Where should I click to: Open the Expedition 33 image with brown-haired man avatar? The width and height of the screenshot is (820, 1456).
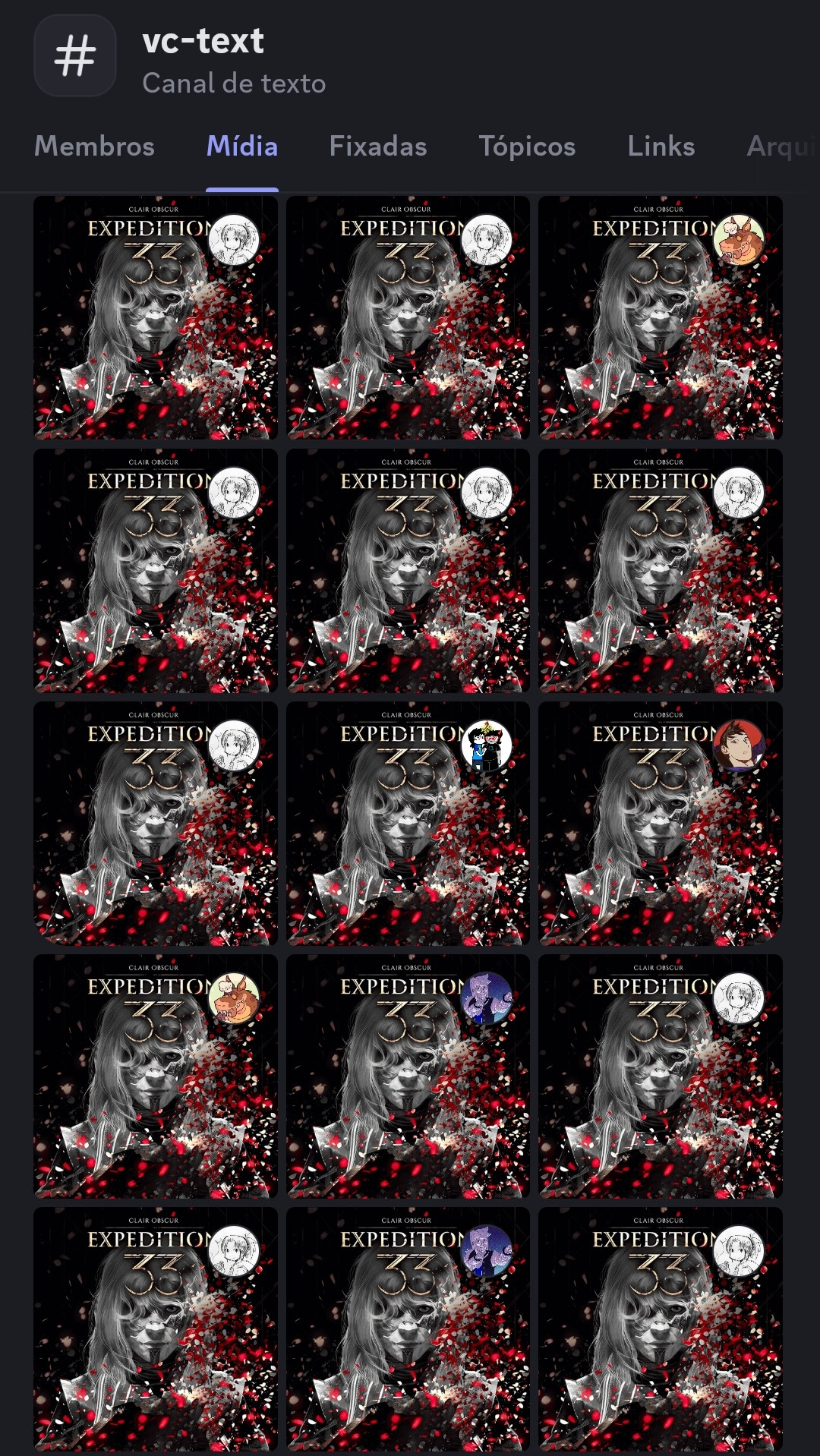(660, 824)
